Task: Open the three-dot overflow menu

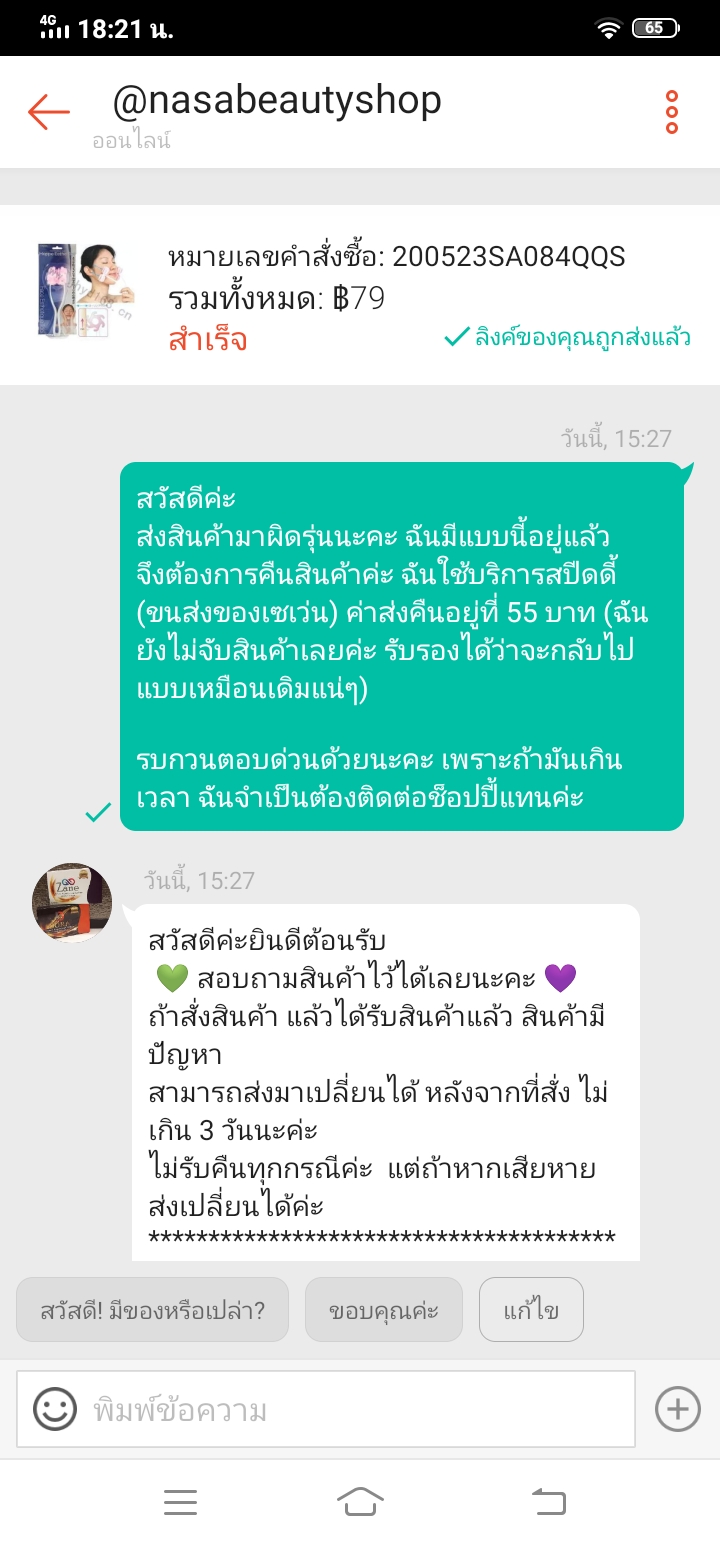Action: click(x=672, y=112)
